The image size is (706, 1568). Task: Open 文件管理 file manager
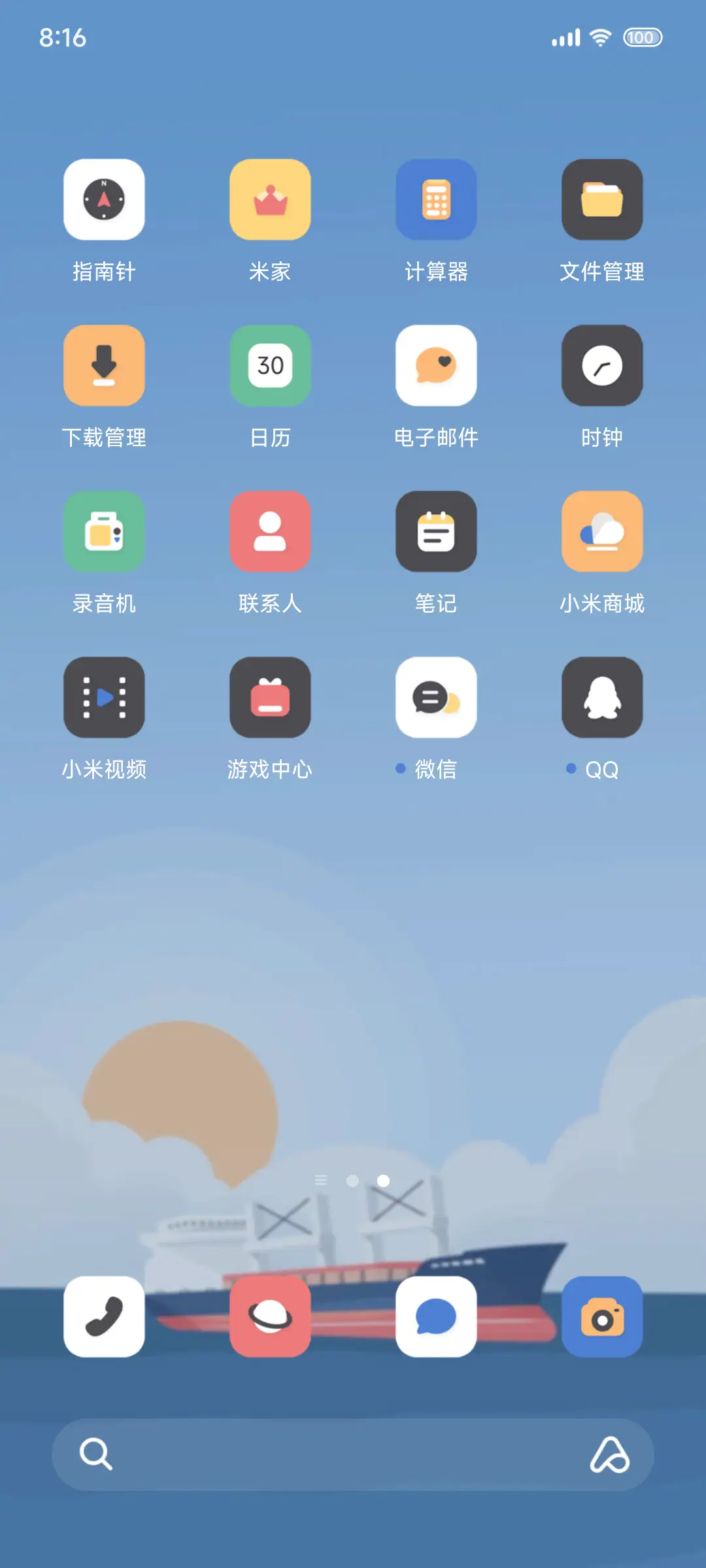602,199
